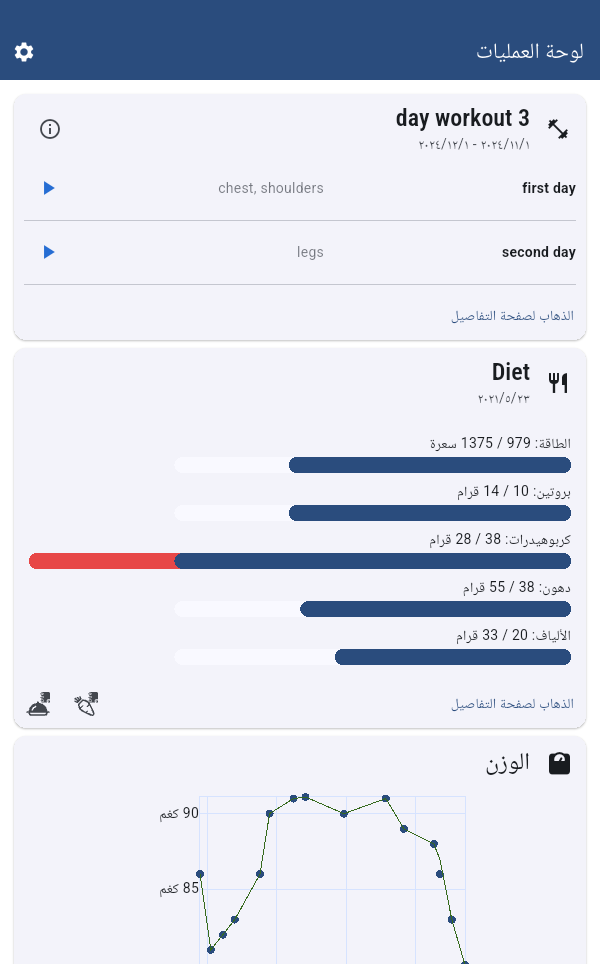Image resolution: width=600 pixels, height=964 pixels.
Task: Open the settings gear icon
Action: point(24,52)
